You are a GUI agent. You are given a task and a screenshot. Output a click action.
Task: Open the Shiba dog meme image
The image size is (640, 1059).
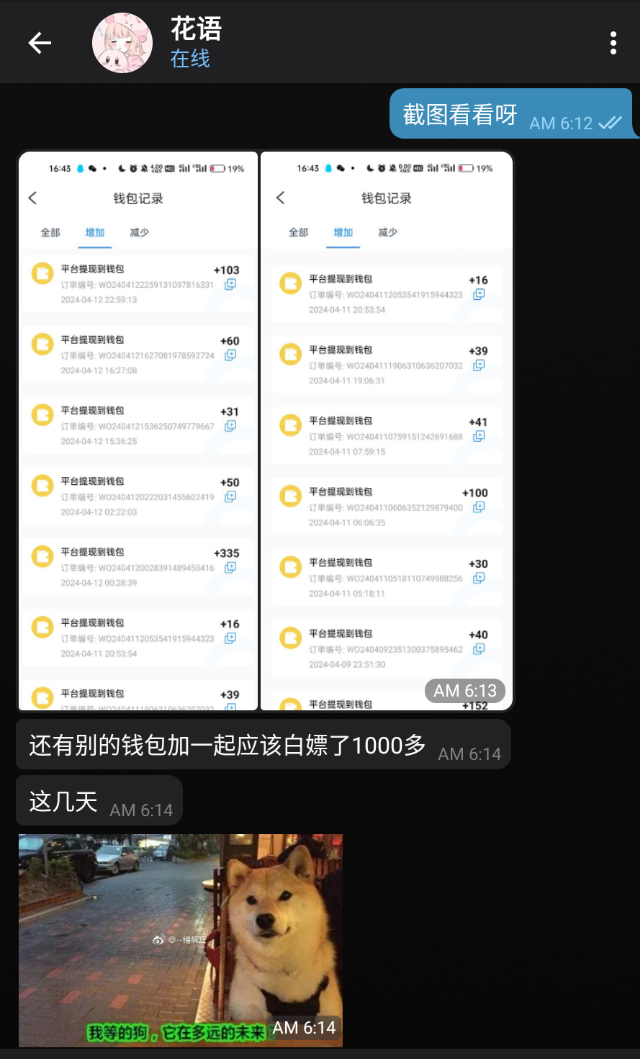[x=180, y=940]
